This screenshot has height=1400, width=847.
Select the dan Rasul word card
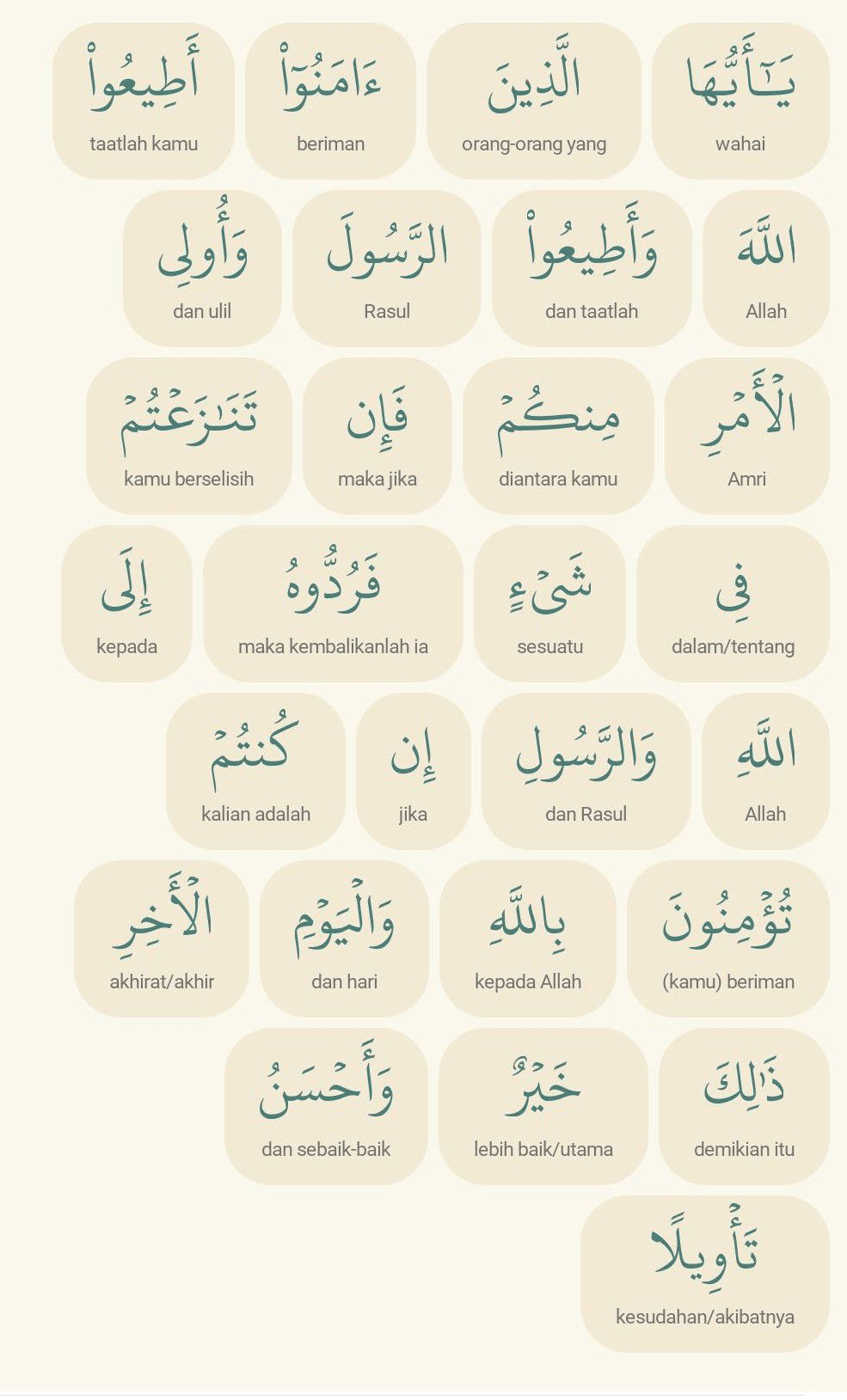pyautogui.click(x=586, y=771)
